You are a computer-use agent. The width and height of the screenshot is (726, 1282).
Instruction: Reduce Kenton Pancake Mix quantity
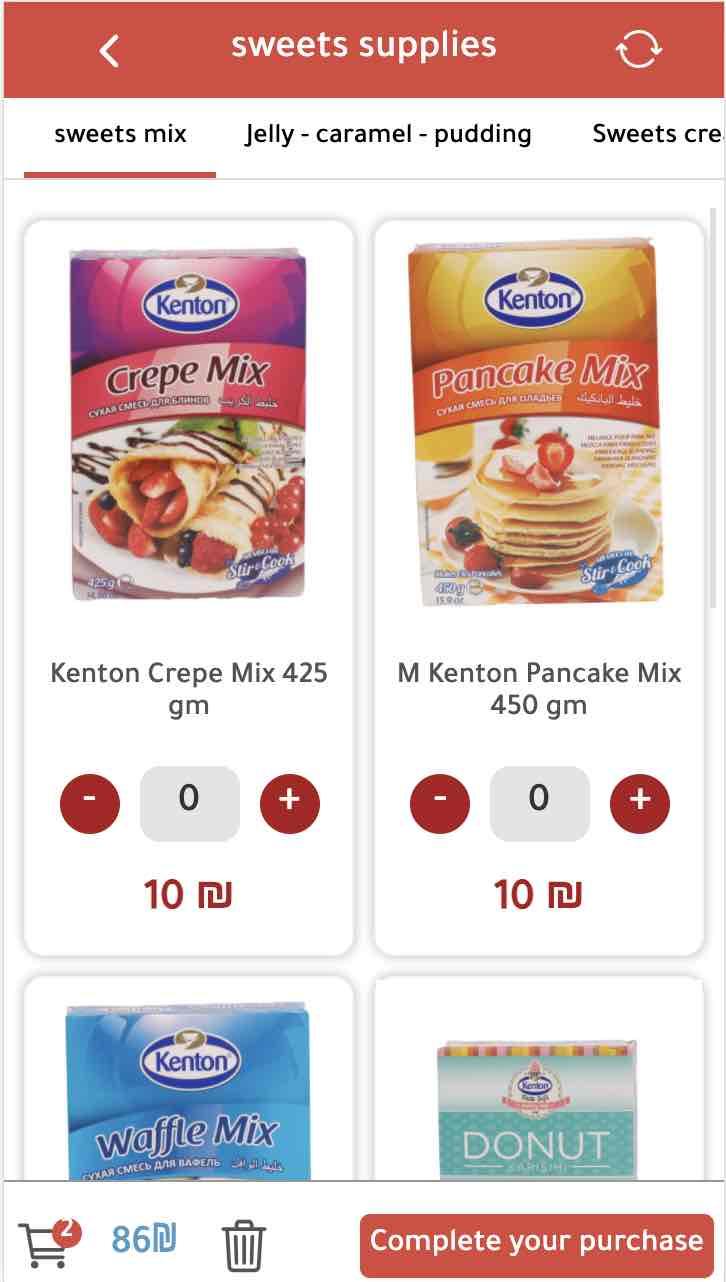pos(440,802)
